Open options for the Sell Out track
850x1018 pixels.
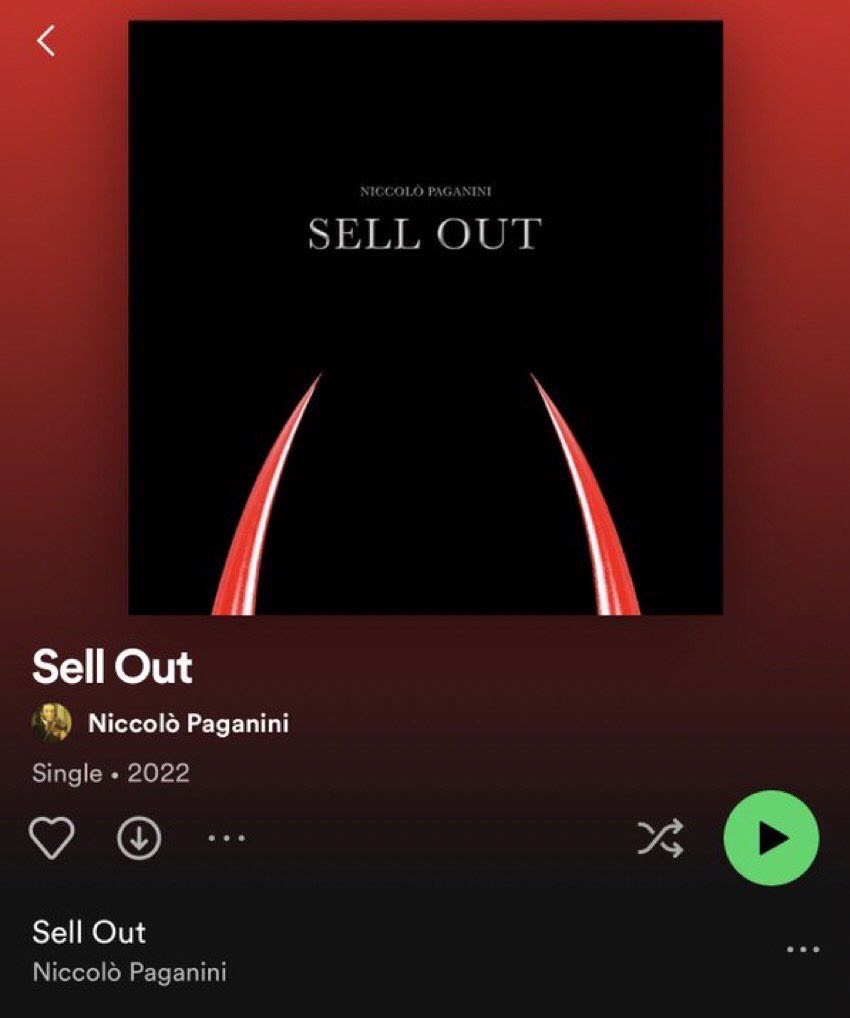click(803, 949)
